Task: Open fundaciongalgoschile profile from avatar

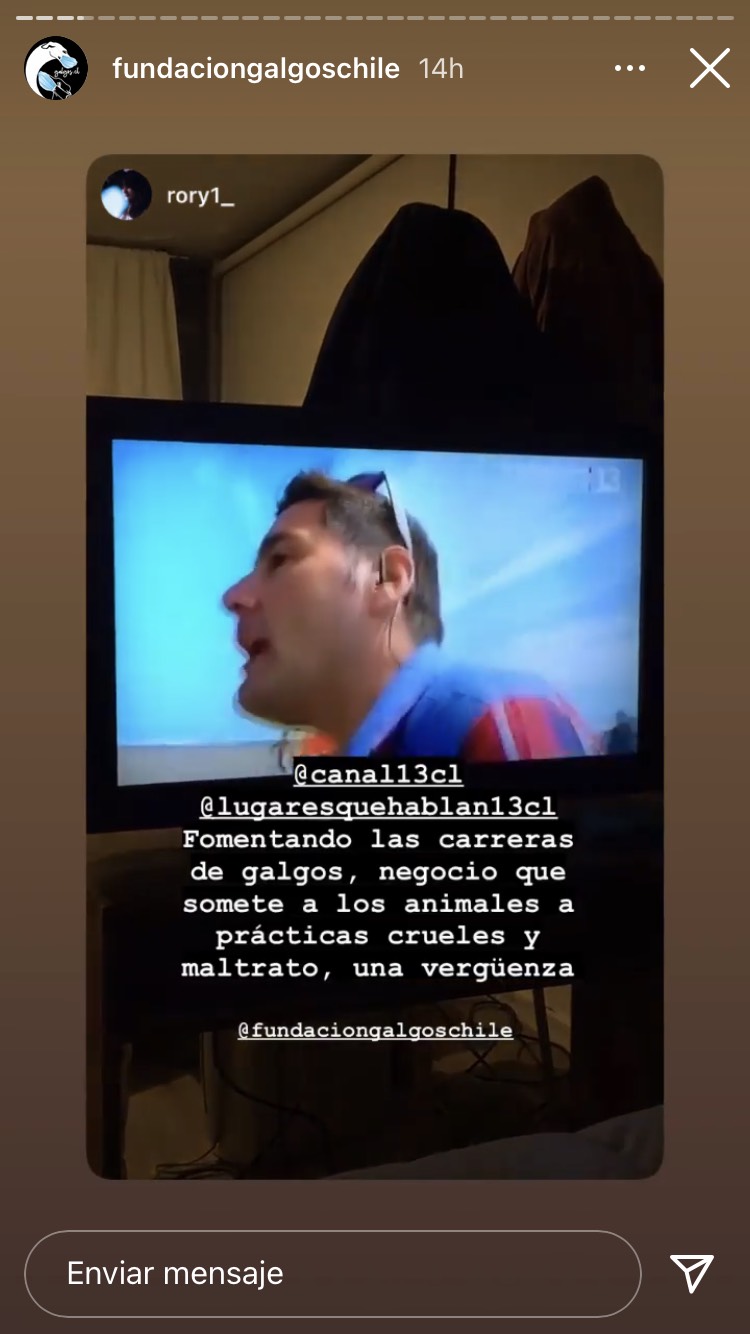Action: coord(56,68)
